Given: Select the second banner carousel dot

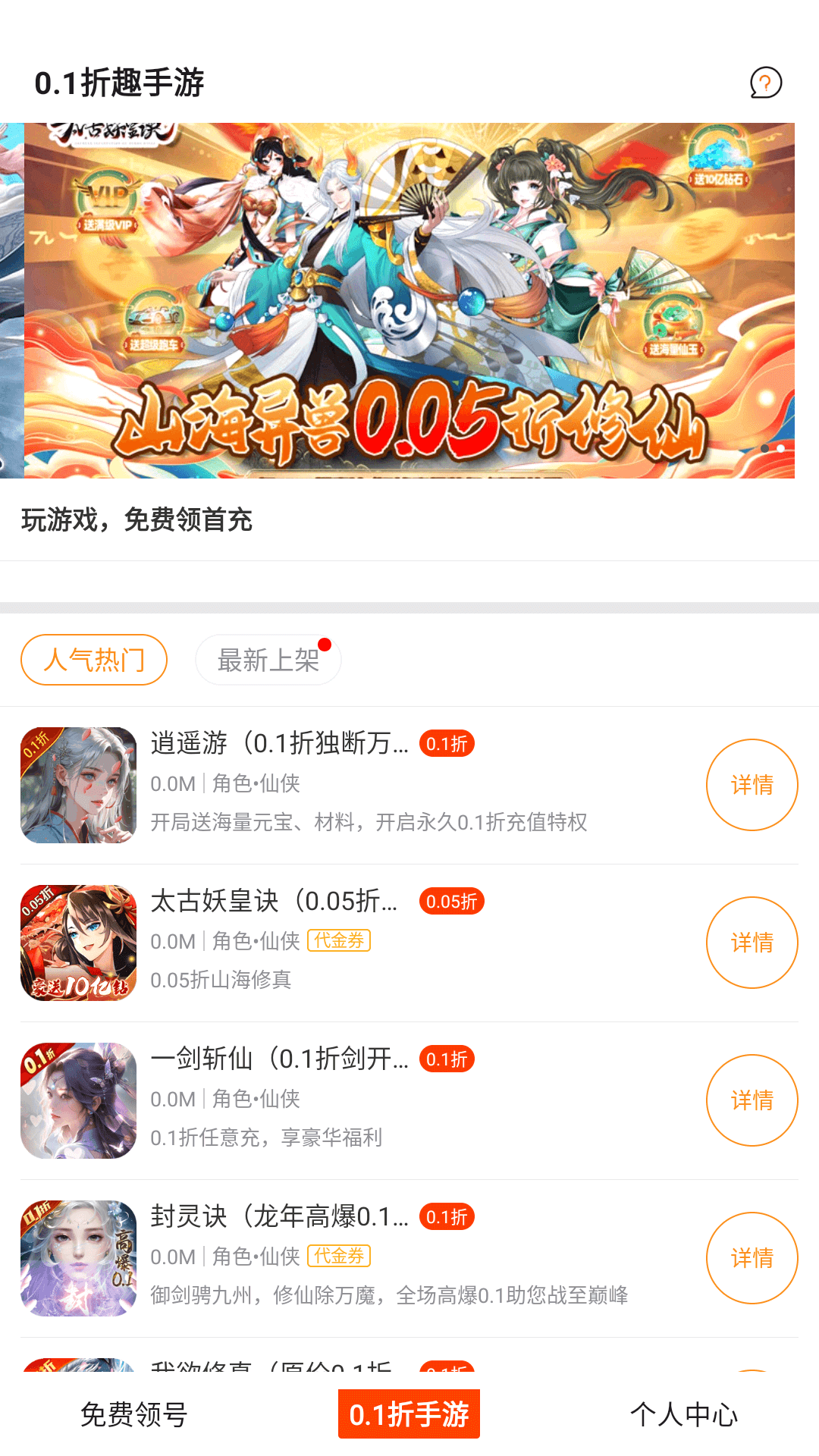Looking at the screenshot, I should [x=780, y=448].
